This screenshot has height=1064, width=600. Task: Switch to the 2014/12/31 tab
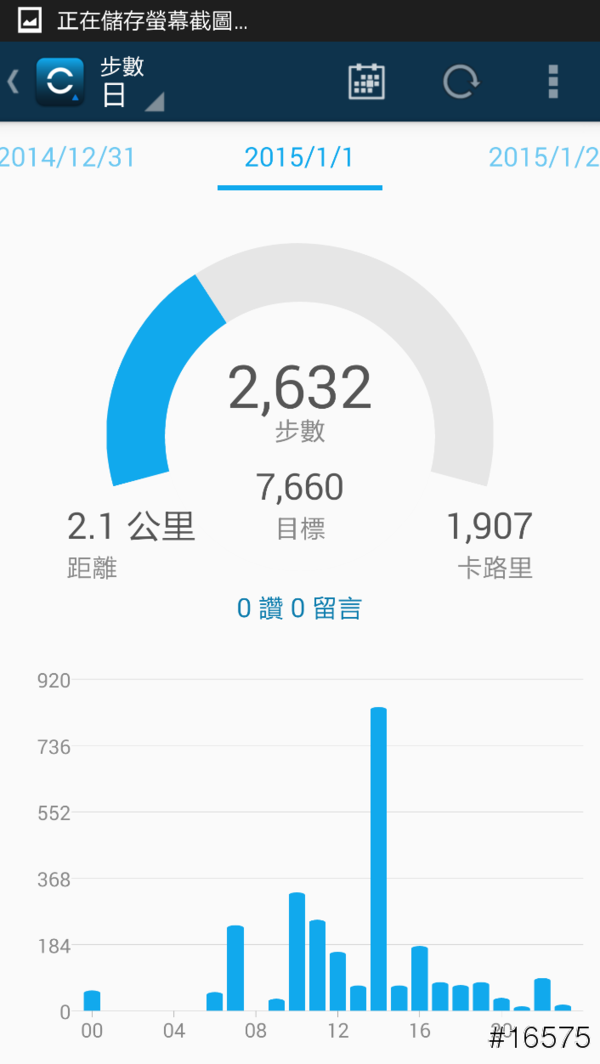coord(68,157)
